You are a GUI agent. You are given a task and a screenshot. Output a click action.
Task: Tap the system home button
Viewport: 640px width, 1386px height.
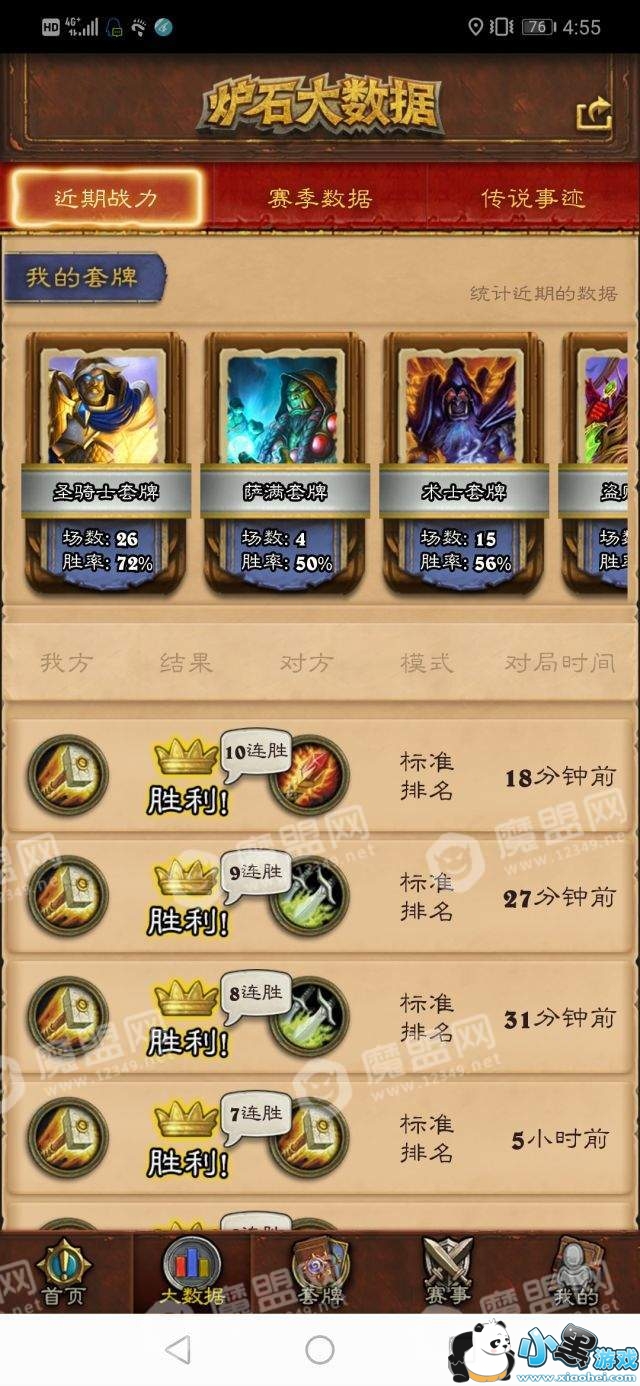[x=320, y=1350]
